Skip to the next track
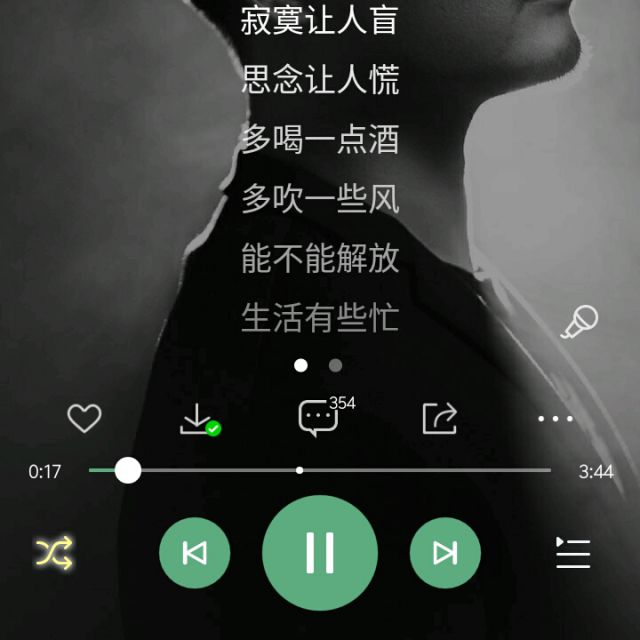Viewport: 640px width, 640px height. [445, 552]
